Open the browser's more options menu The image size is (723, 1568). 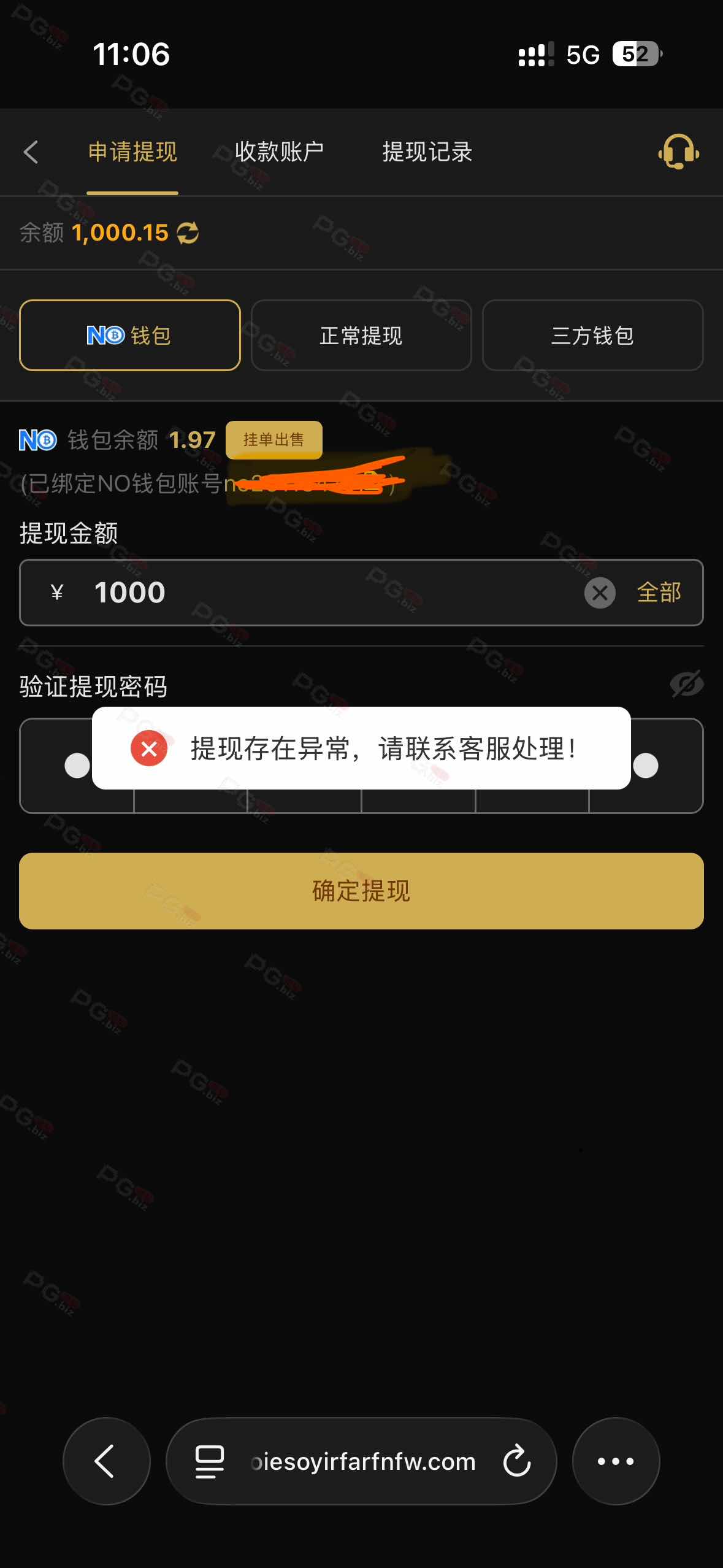coord(616,1461)
